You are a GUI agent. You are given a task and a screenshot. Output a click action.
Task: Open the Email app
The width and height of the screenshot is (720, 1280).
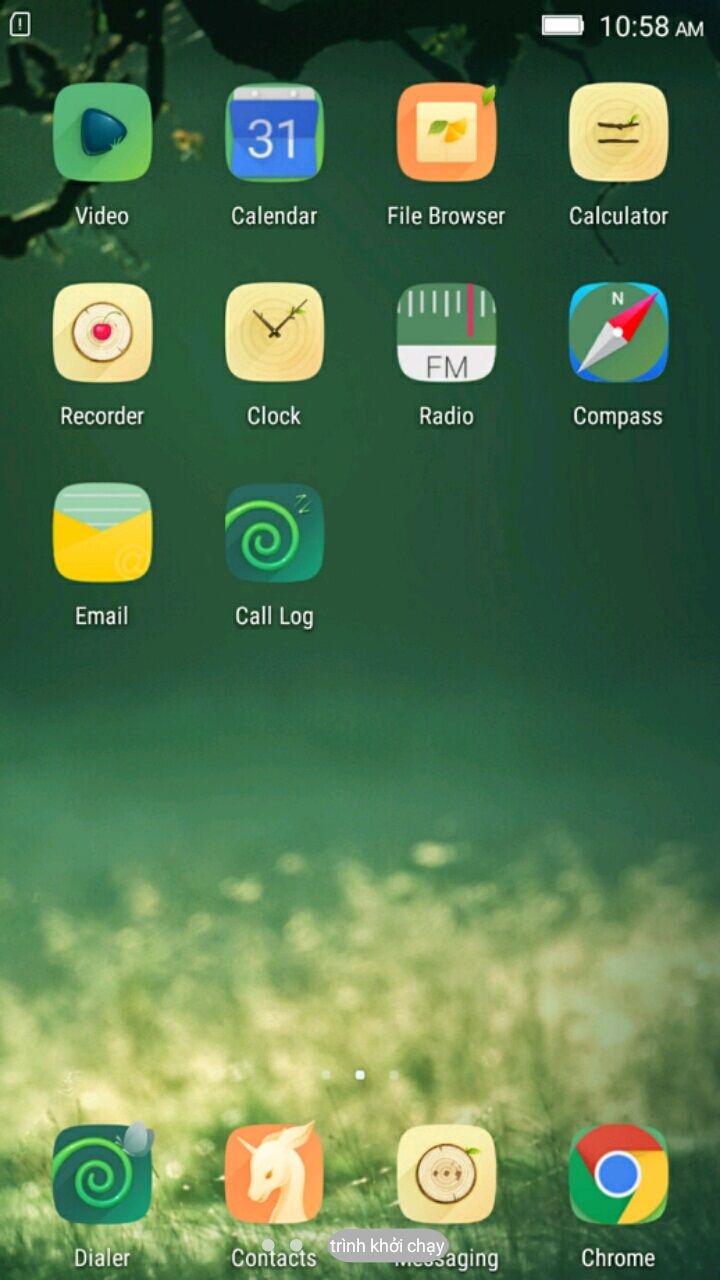point(102,533)
